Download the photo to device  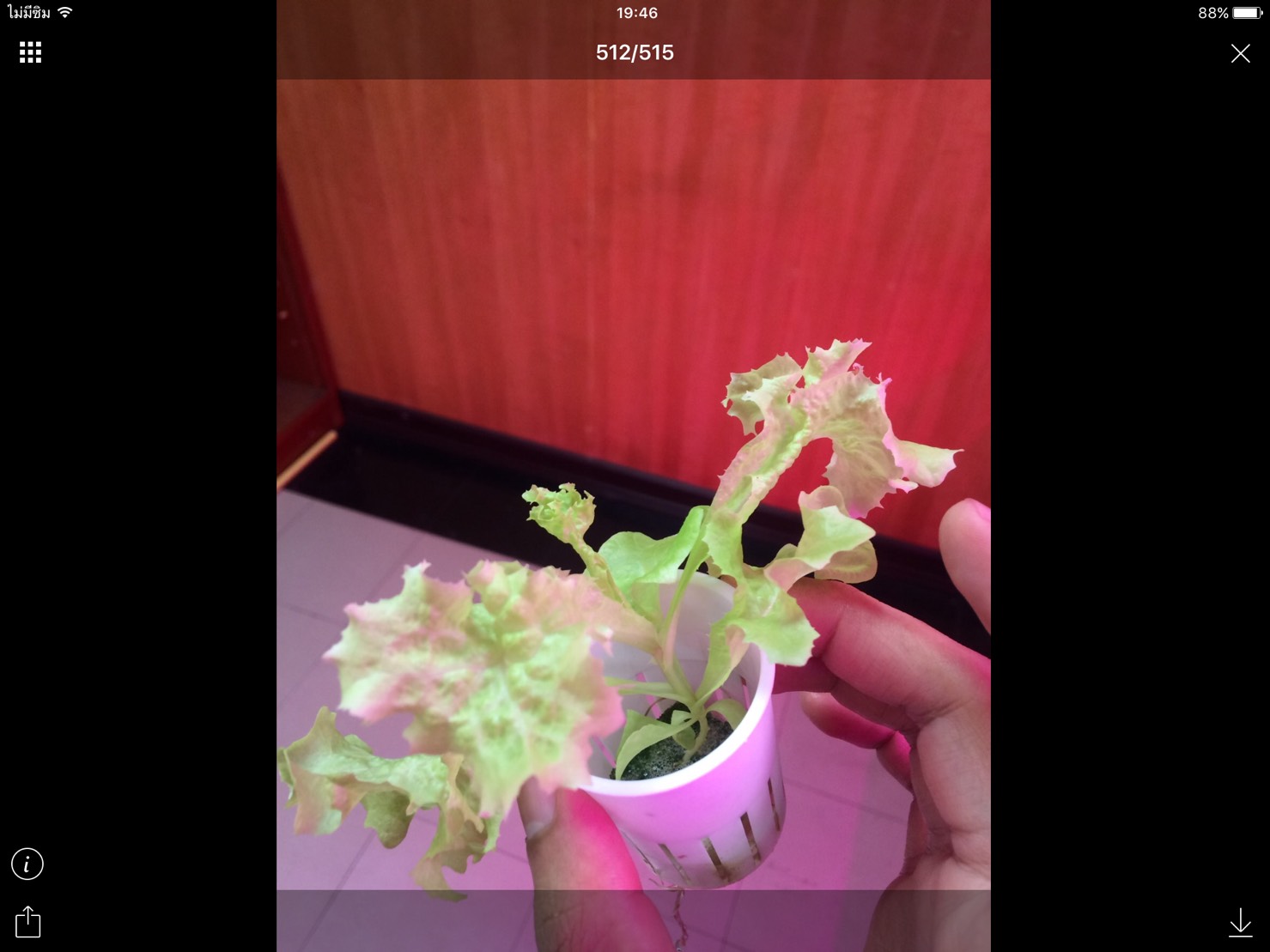tap(1240, 922)
